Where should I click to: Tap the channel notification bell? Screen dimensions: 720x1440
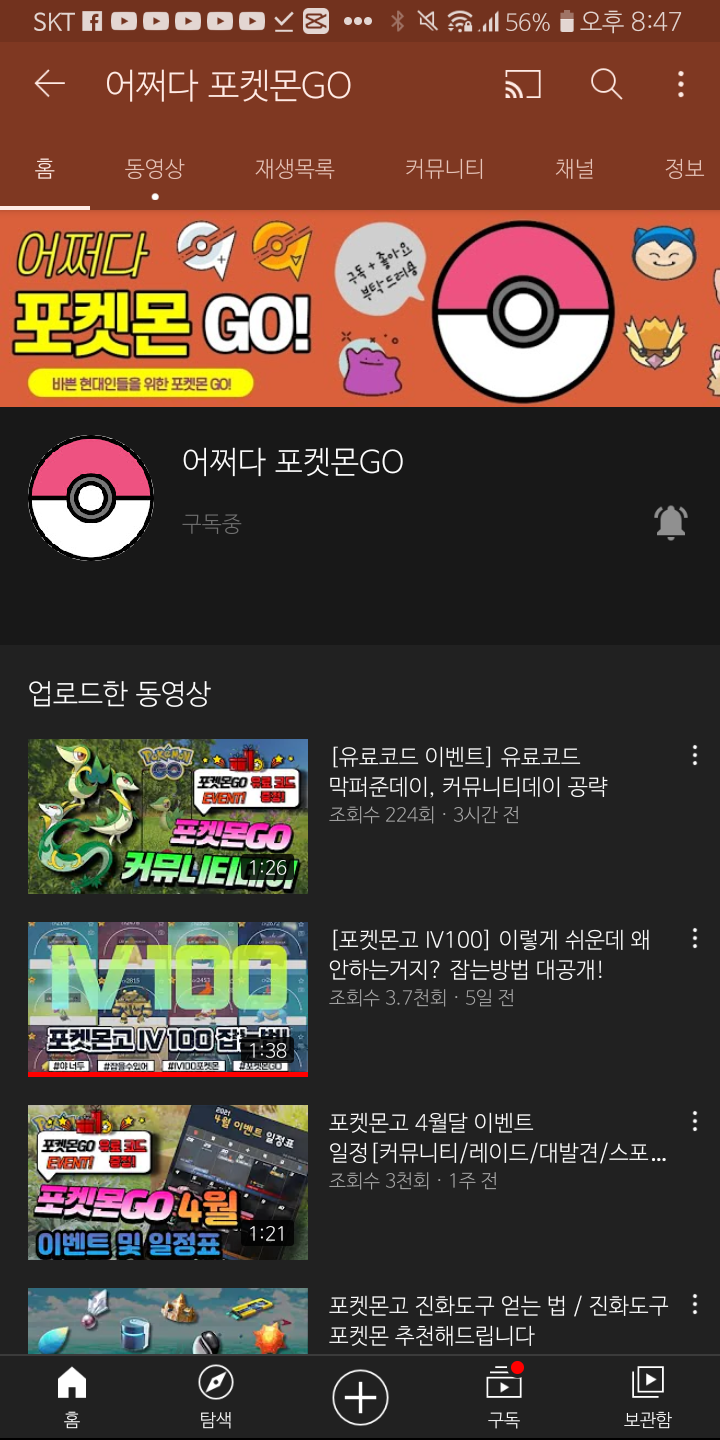pos(670,521)
